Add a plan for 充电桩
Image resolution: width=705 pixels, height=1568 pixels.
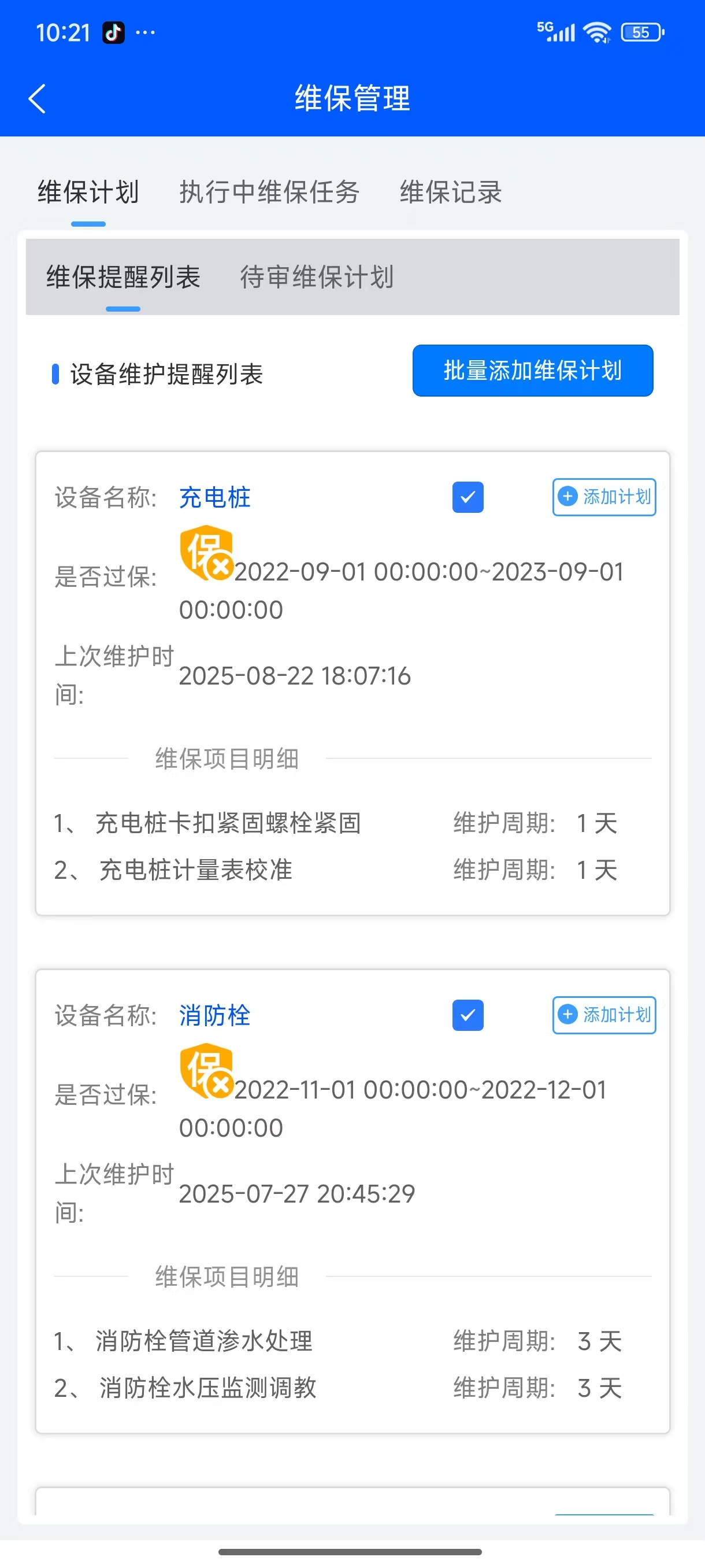coord(603,497)
